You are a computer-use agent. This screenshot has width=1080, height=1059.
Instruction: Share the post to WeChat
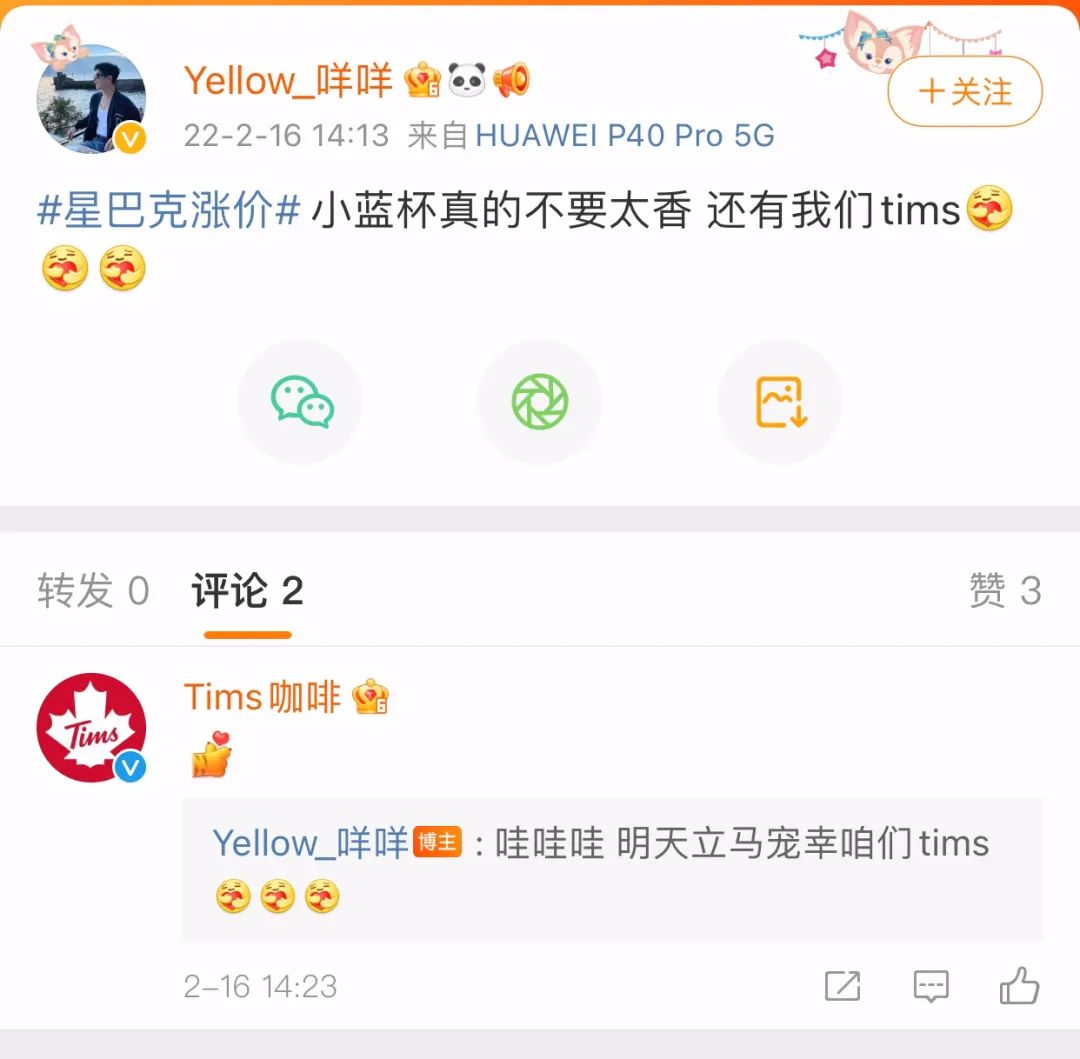pos(301,402)
